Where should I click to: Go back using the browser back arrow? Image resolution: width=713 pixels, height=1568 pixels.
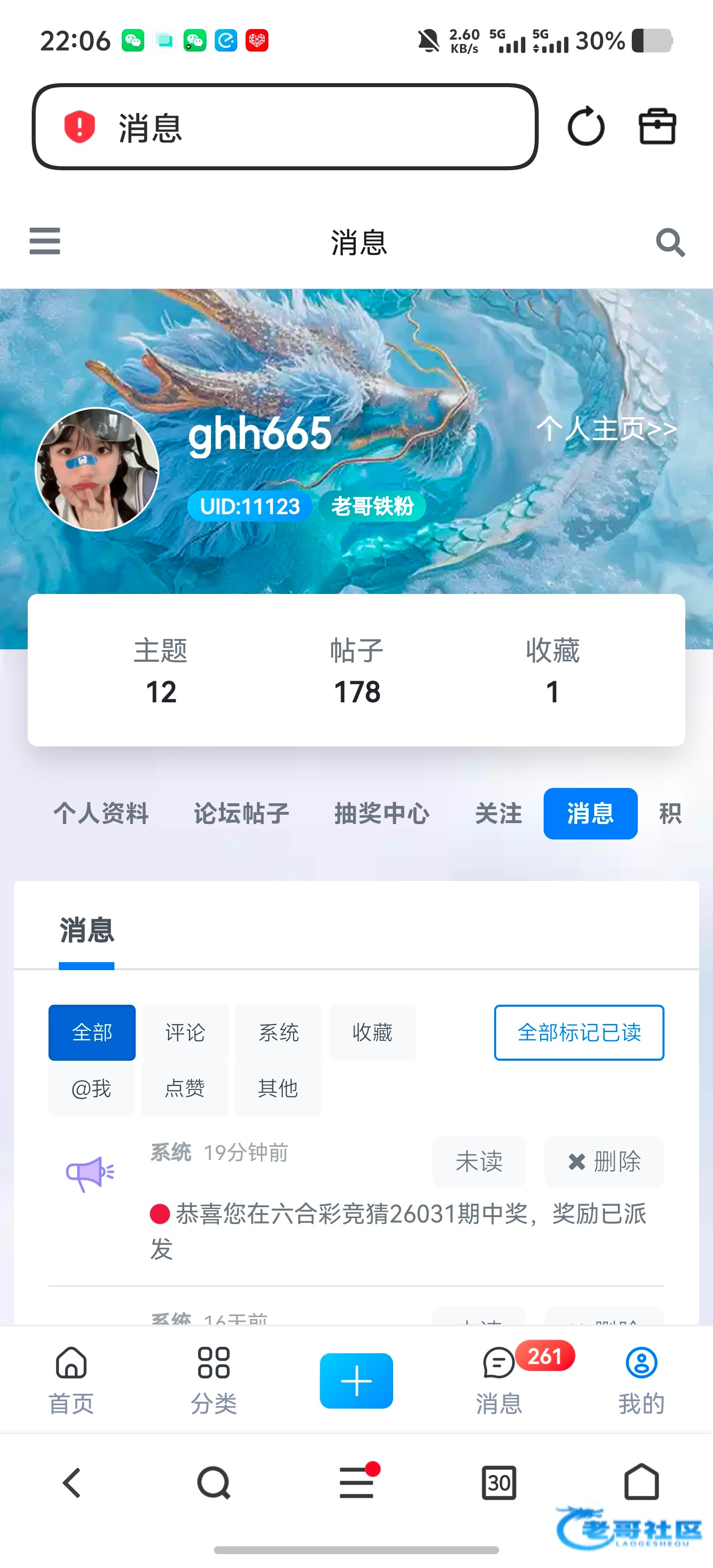(x=72, y=1482)
